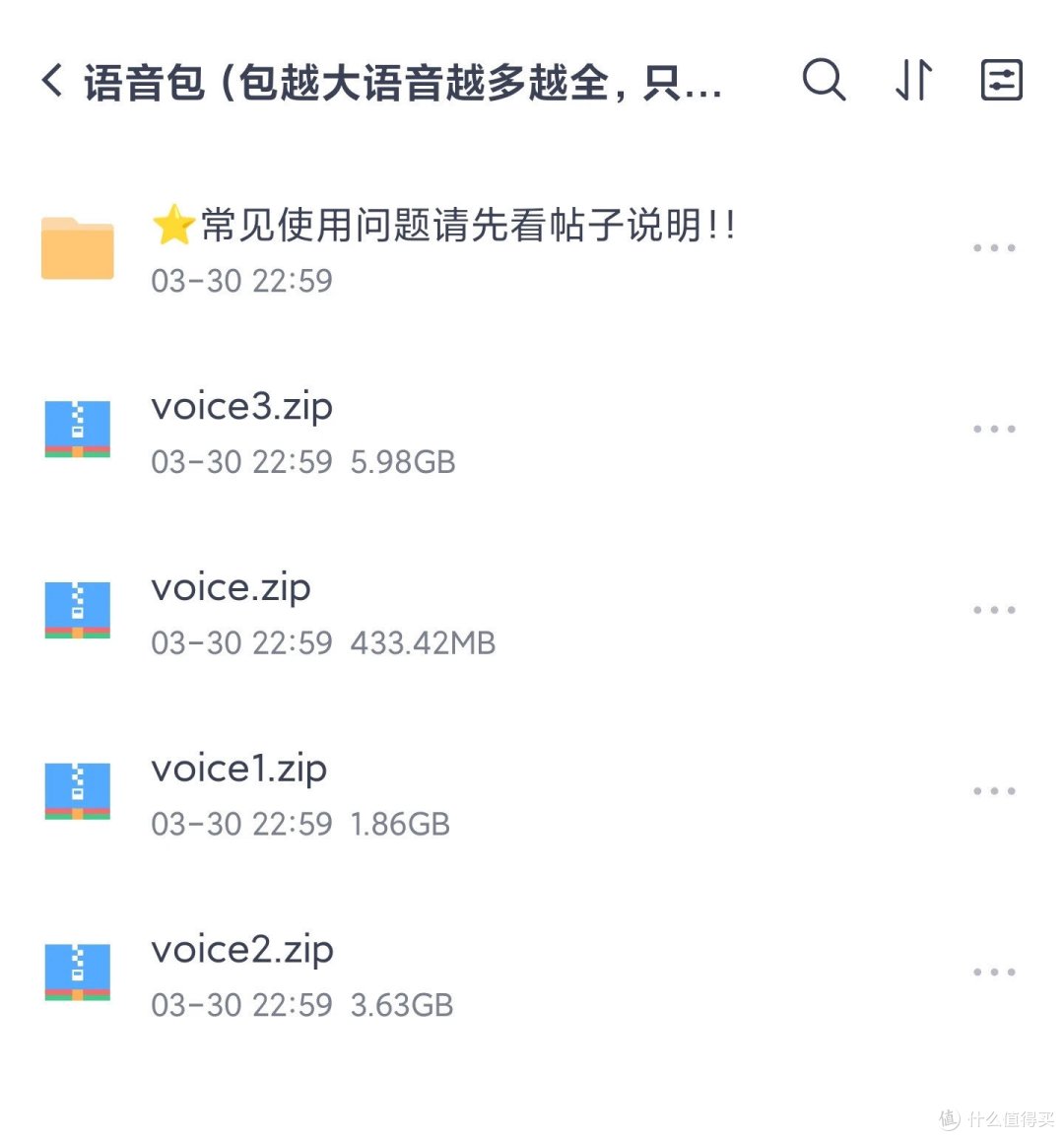Click the folder icon beside 常见使用问题 entry
The width and height of the screenshot is (1064, 1141).
pyautogui.click(x=77, y=248)
